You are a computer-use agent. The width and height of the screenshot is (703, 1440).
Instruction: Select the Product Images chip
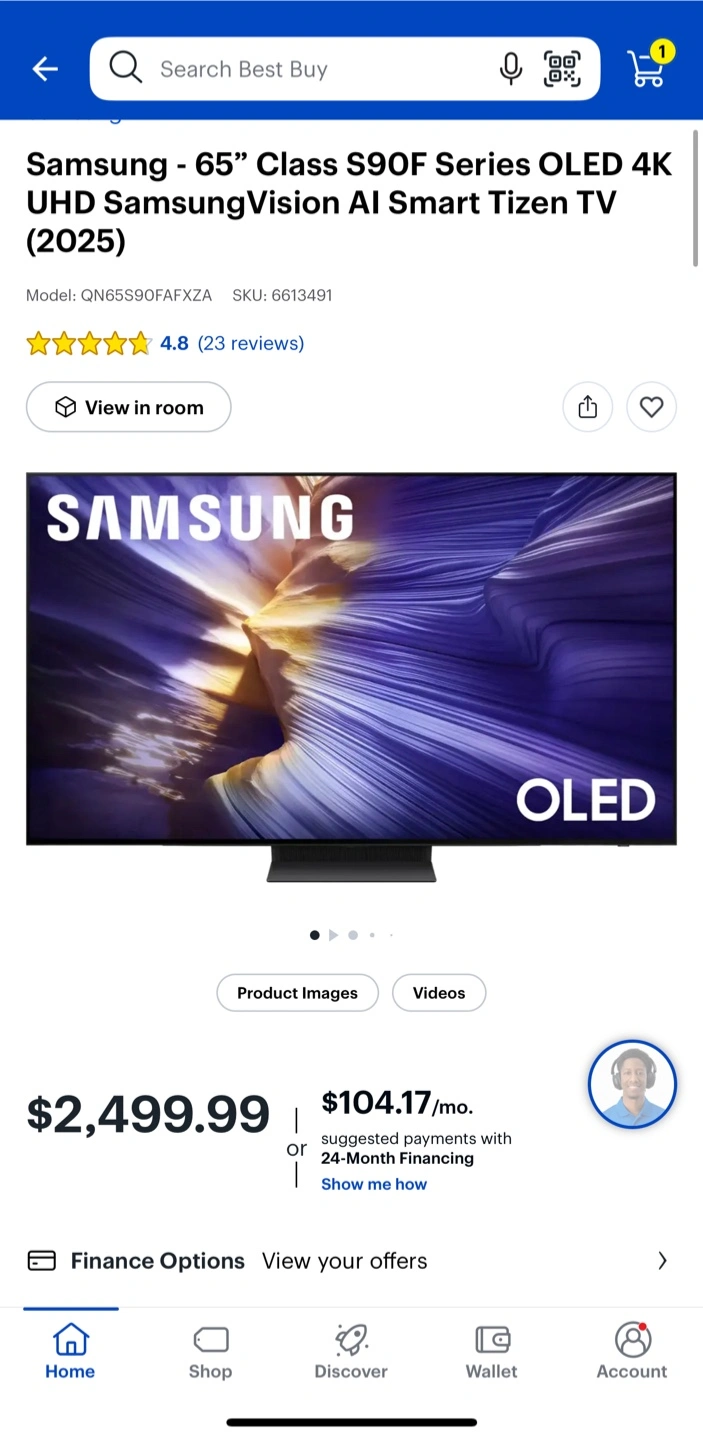pos(298,993)
